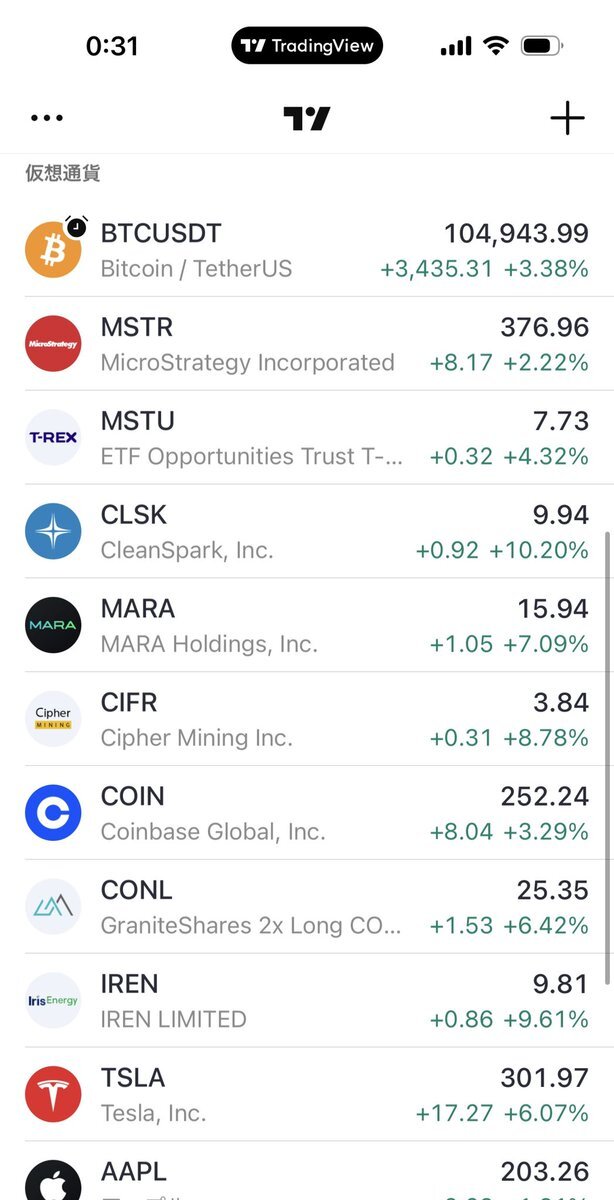Open the three-dot overflow menu

pos(47,118)
